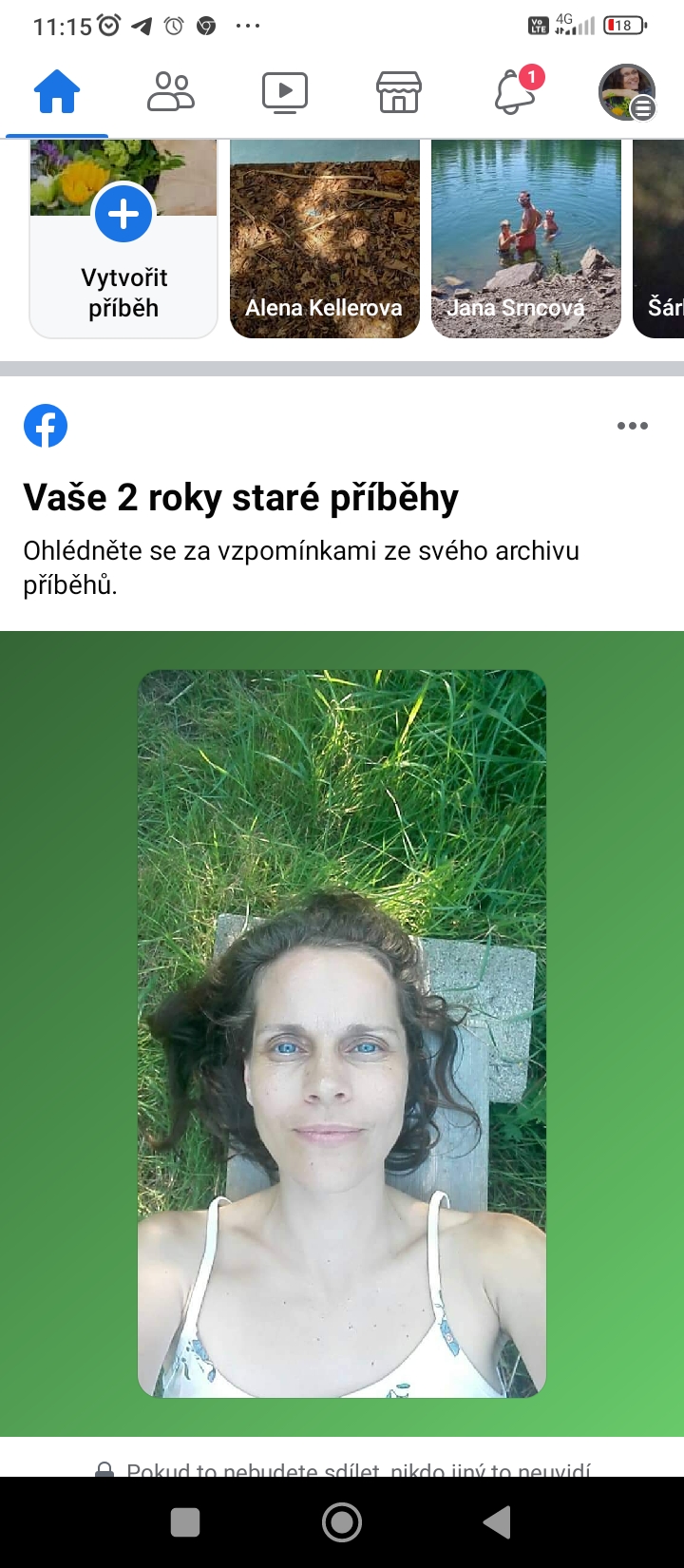Switch to the Home feed tab
This screenshot has width=684, height=1568.
point(57,93)
